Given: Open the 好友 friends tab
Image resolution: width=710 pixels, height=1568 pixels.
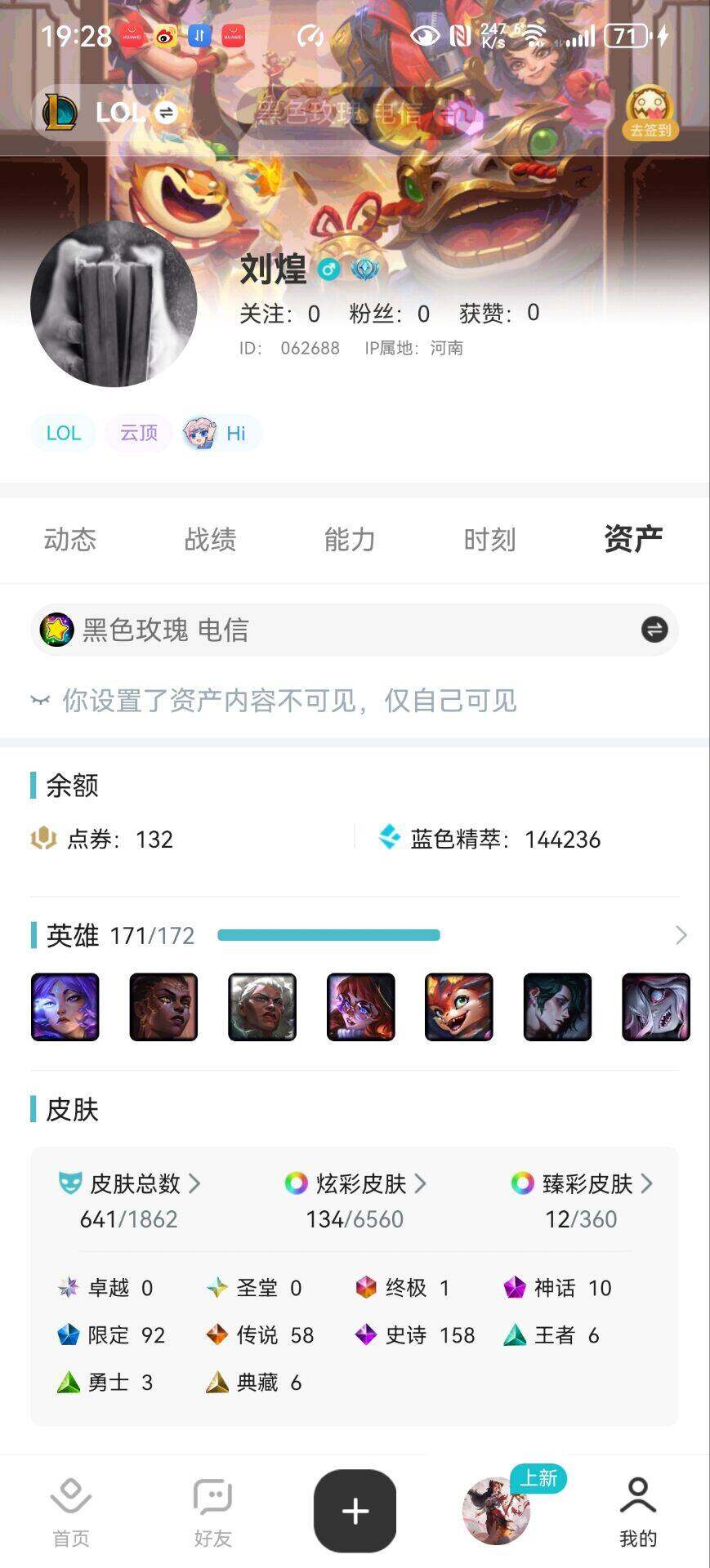Looking at the screenshot, I should pos(213,1511).
